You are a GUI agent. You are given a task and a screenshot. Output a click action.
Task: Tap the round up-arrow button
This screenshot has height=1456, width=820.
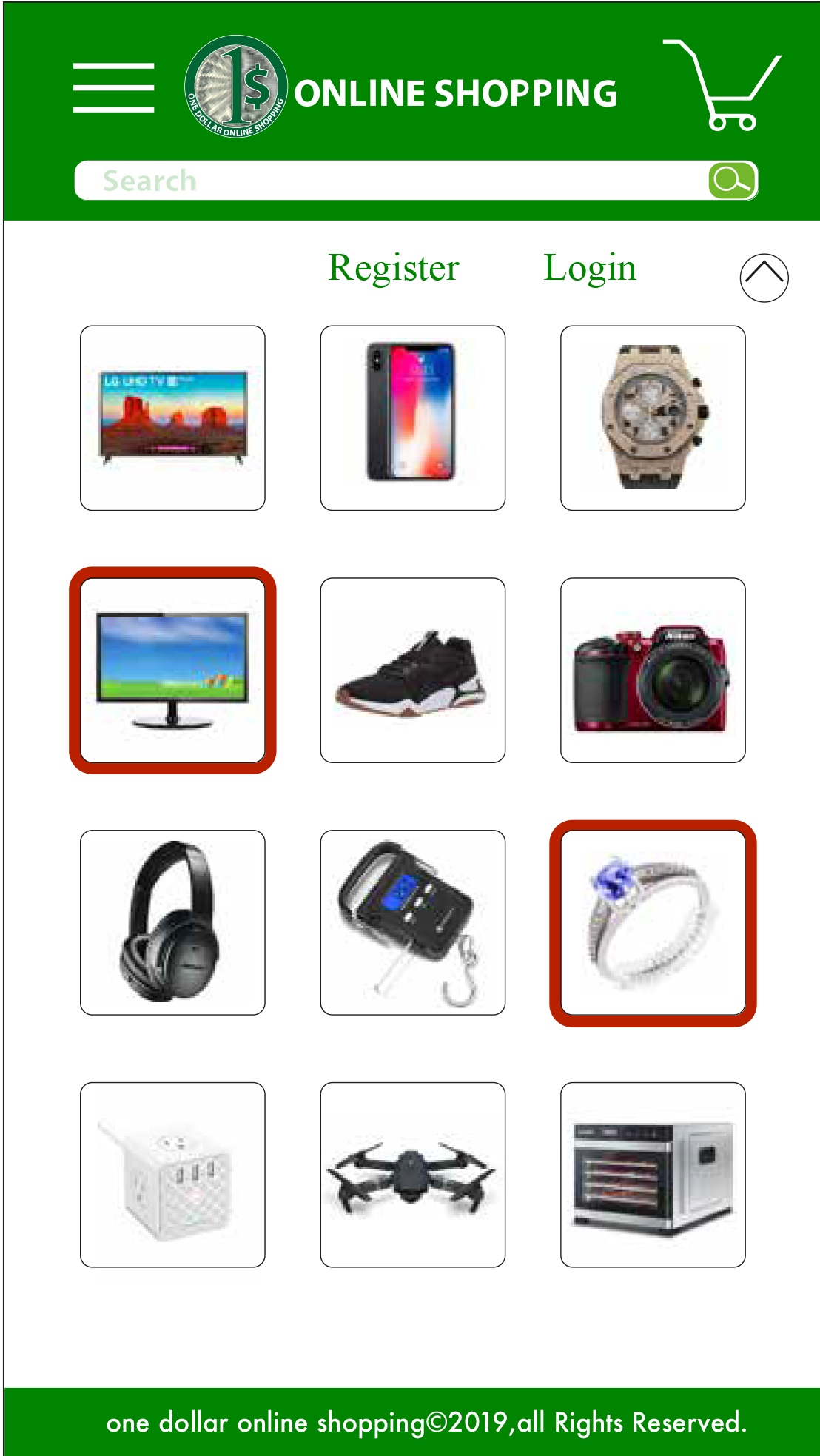(x=764, y=278)
